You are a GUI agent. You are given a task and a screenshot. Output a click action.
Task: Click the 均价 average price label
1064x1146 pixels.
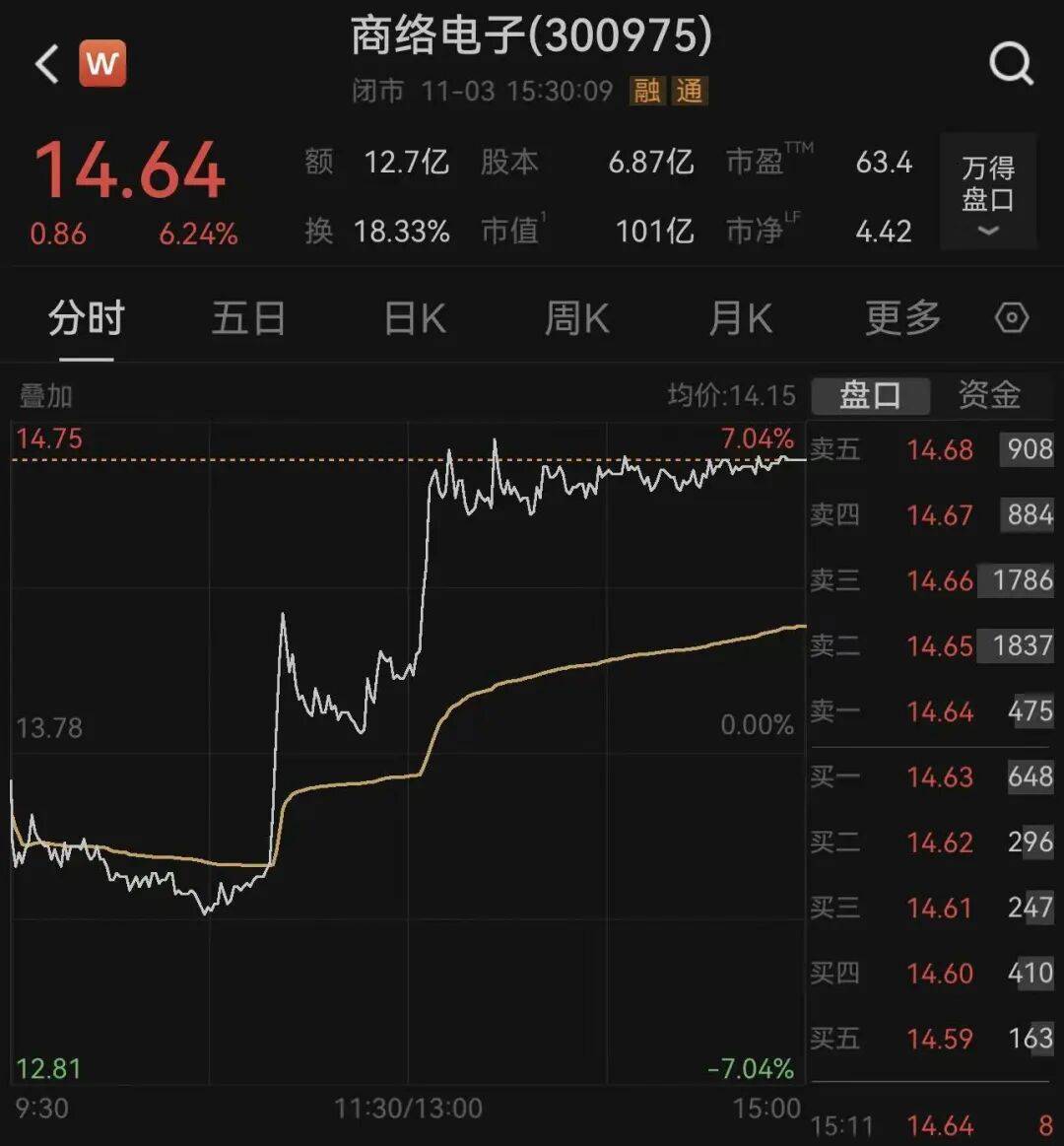tap(696, 393)
